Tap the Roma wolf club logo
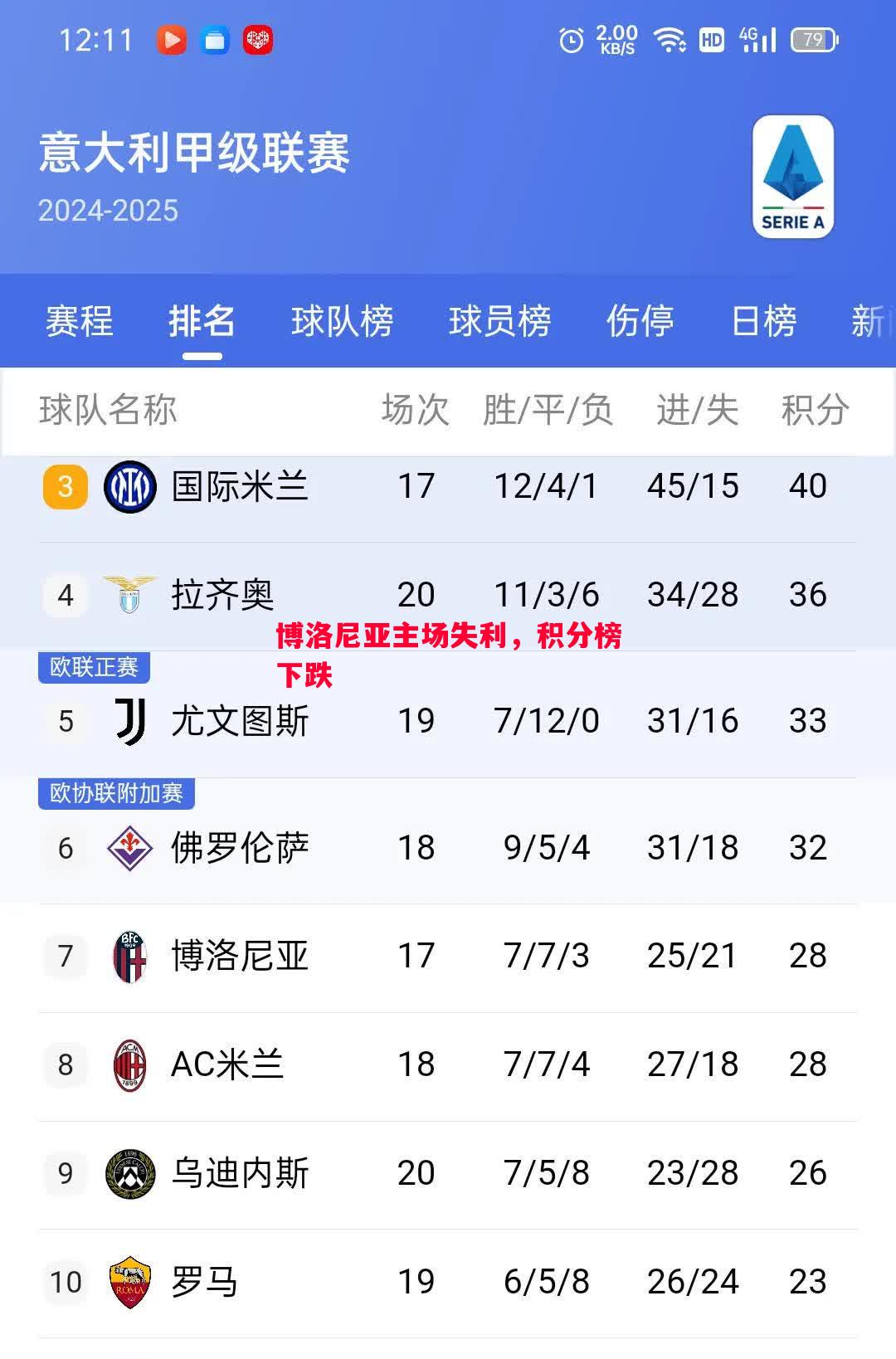The image size is (896, 1359). click(x=129, y=1283)
